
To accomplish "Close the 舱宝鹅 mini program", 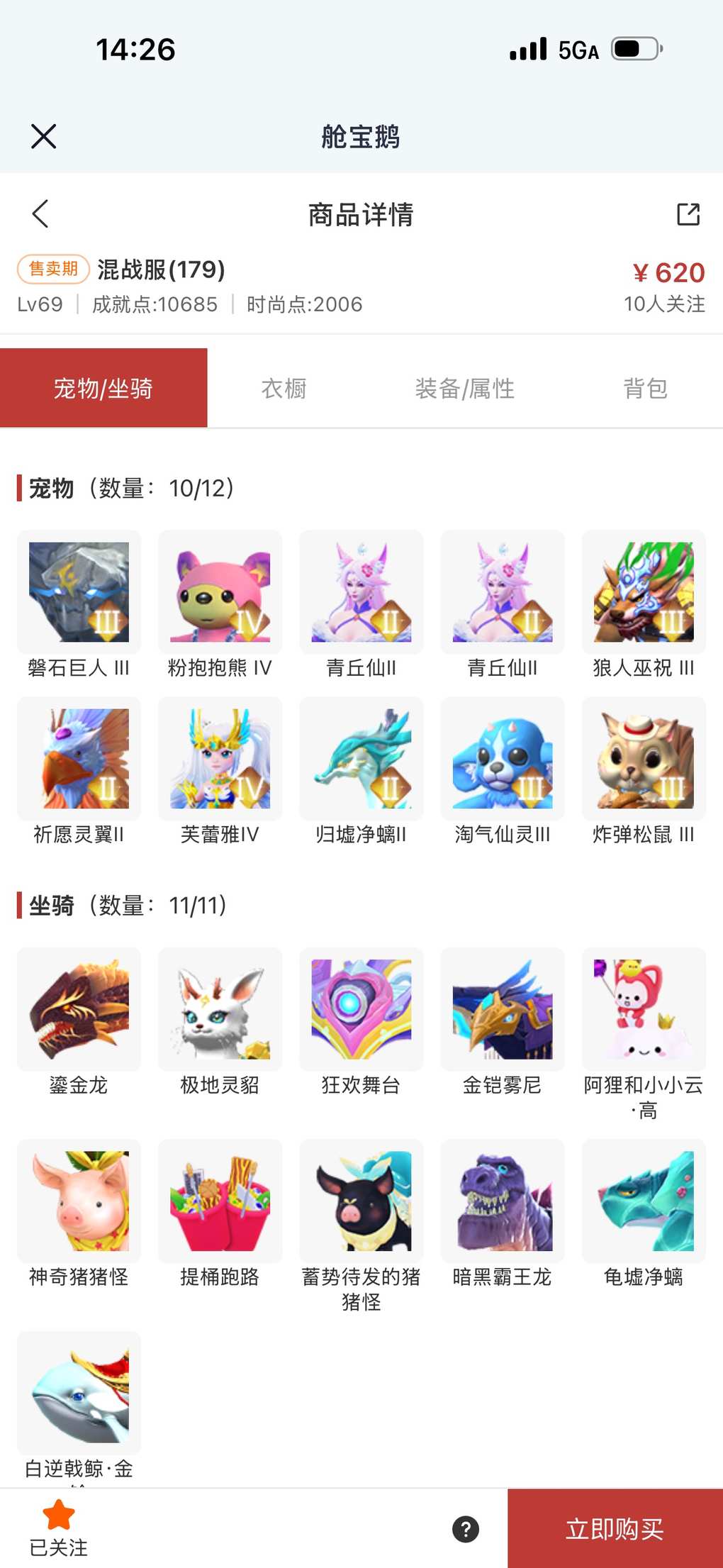I will 44,136.
